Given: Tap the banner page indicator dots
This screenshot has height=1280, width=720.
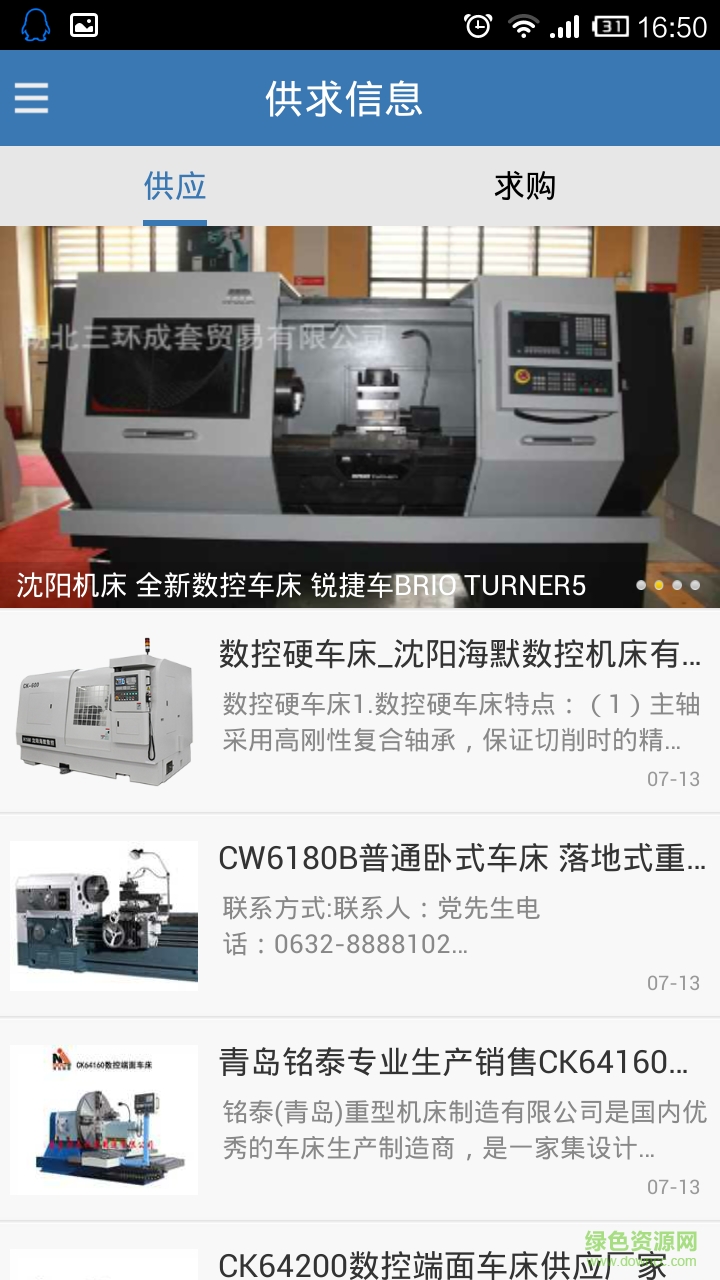Looking at the screenshot, I should [668, 585].
